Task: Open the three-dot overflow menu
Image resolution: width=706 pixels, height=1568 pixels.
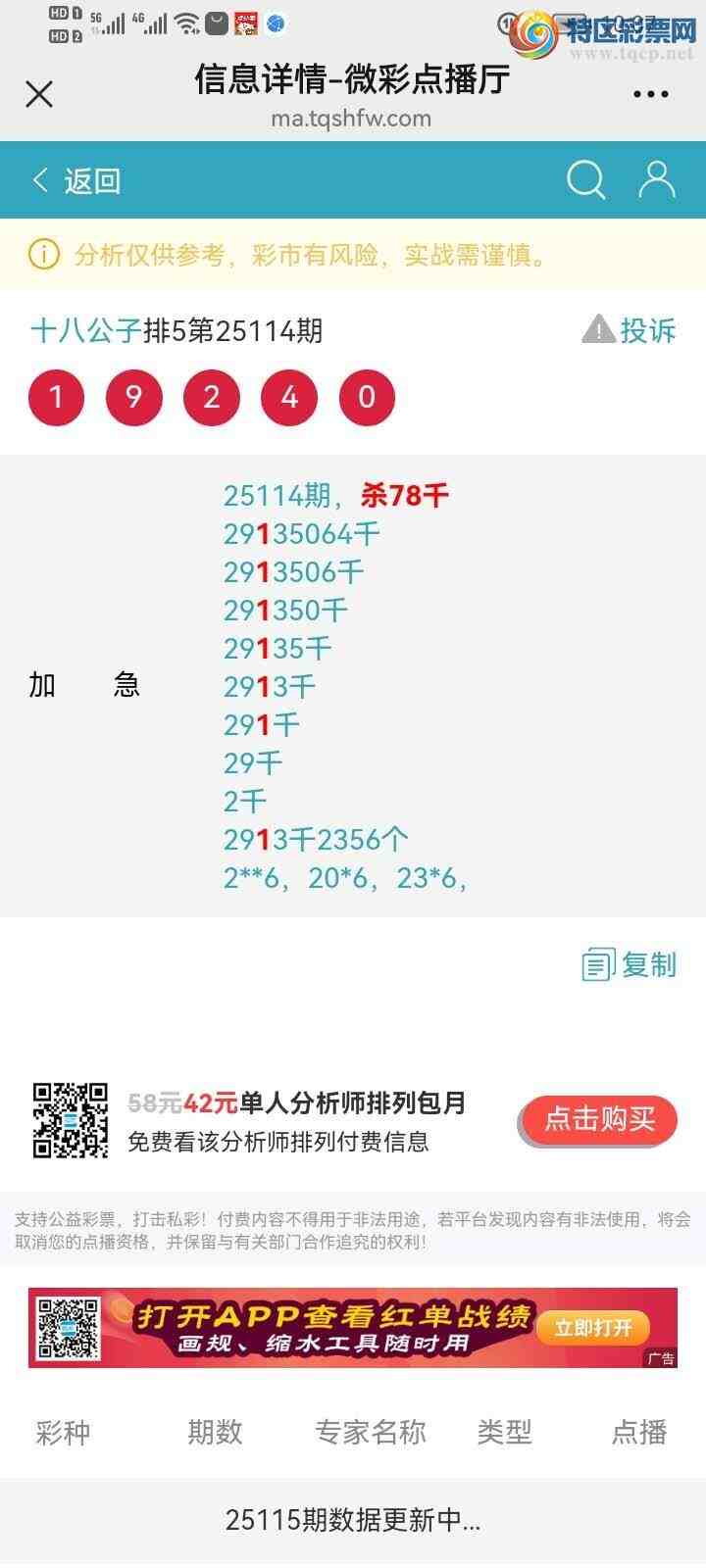Action: coord(650,95)
